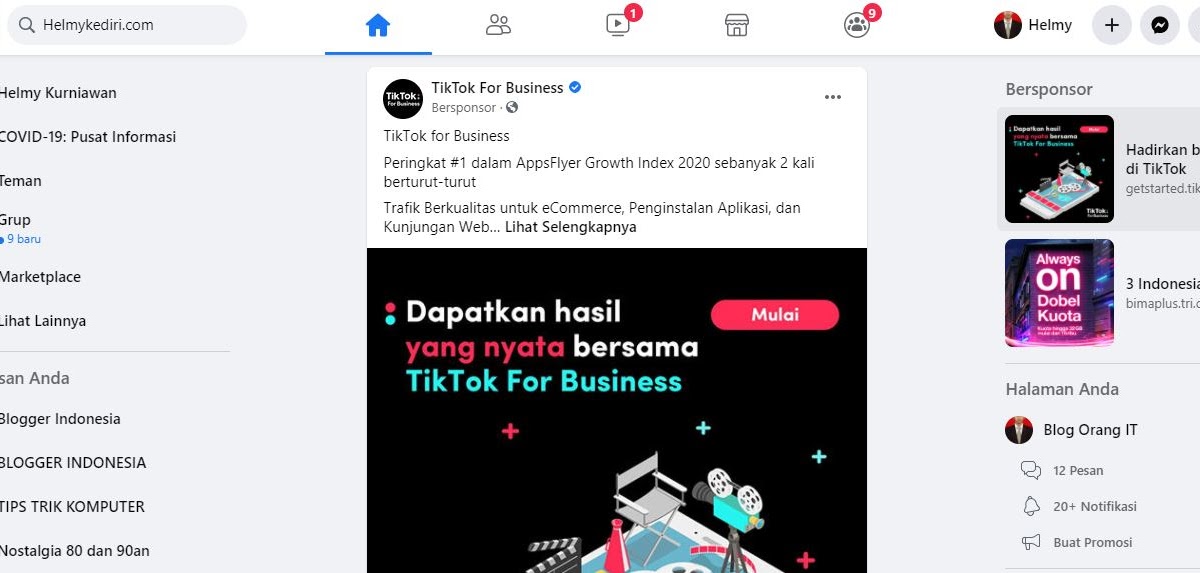
Task: Switch to the Friends tab
Action: 498,26
